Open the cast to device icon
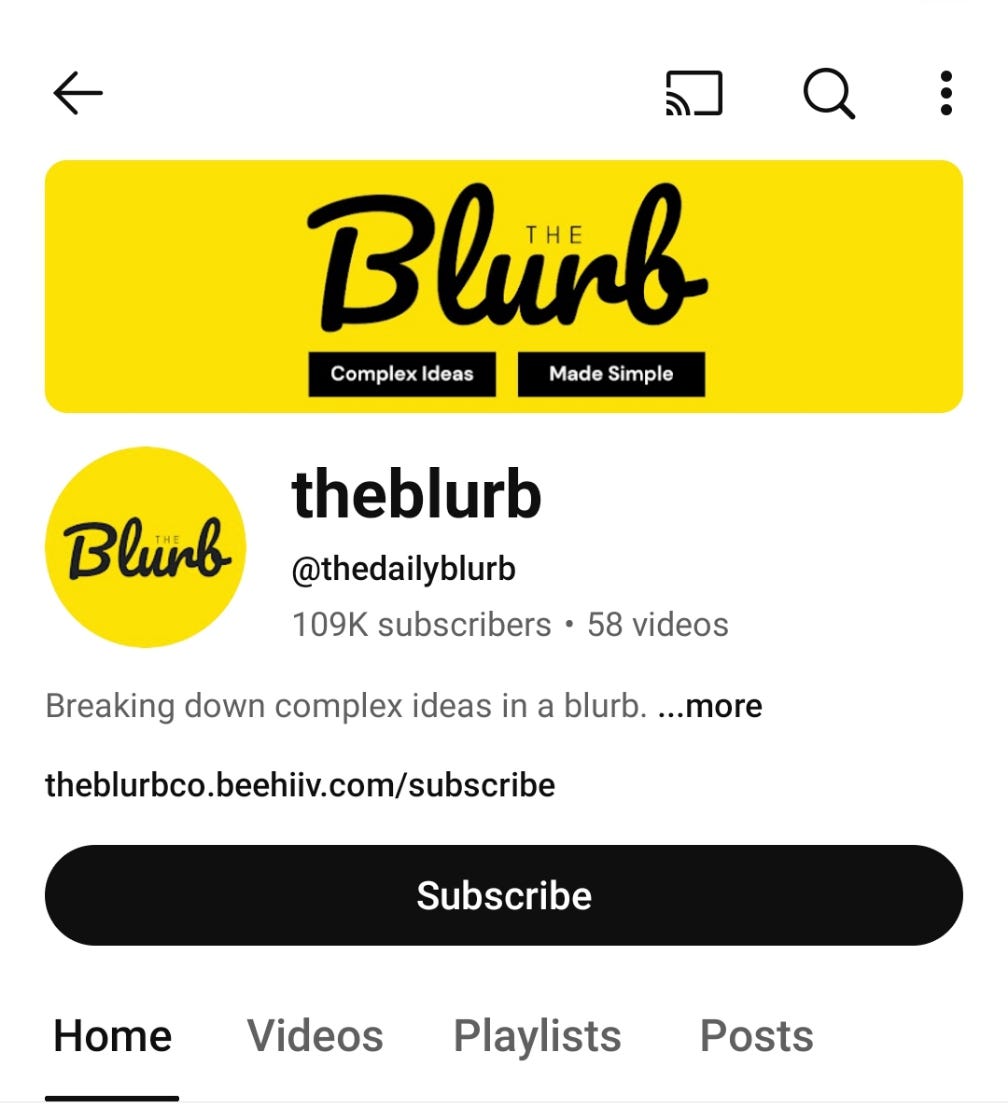Screen dimensions: 1008x1110 (694, 94)
